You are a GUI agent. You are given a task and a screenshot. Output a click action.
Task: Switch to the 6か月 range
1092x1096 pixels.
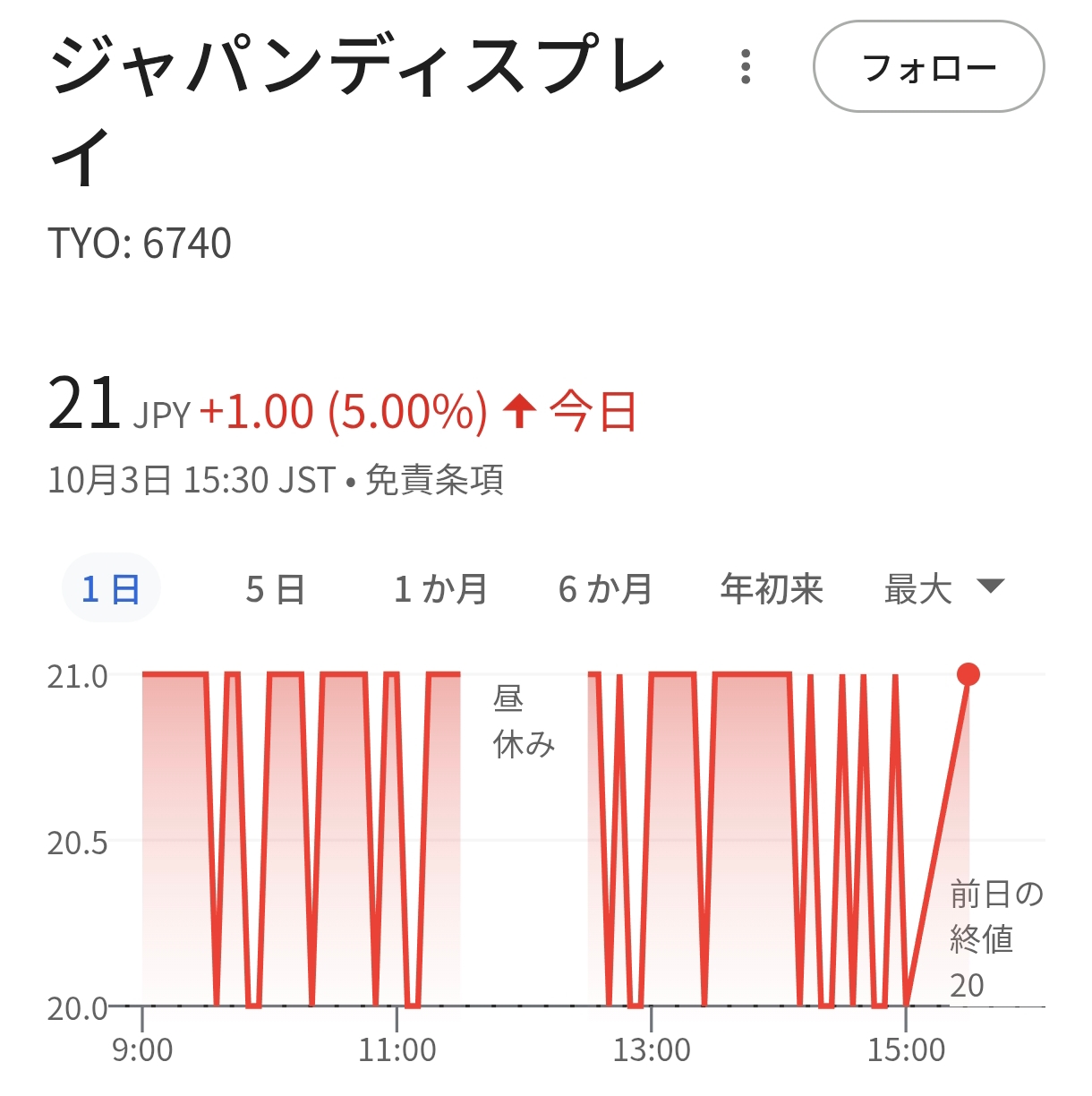point(605,589)
